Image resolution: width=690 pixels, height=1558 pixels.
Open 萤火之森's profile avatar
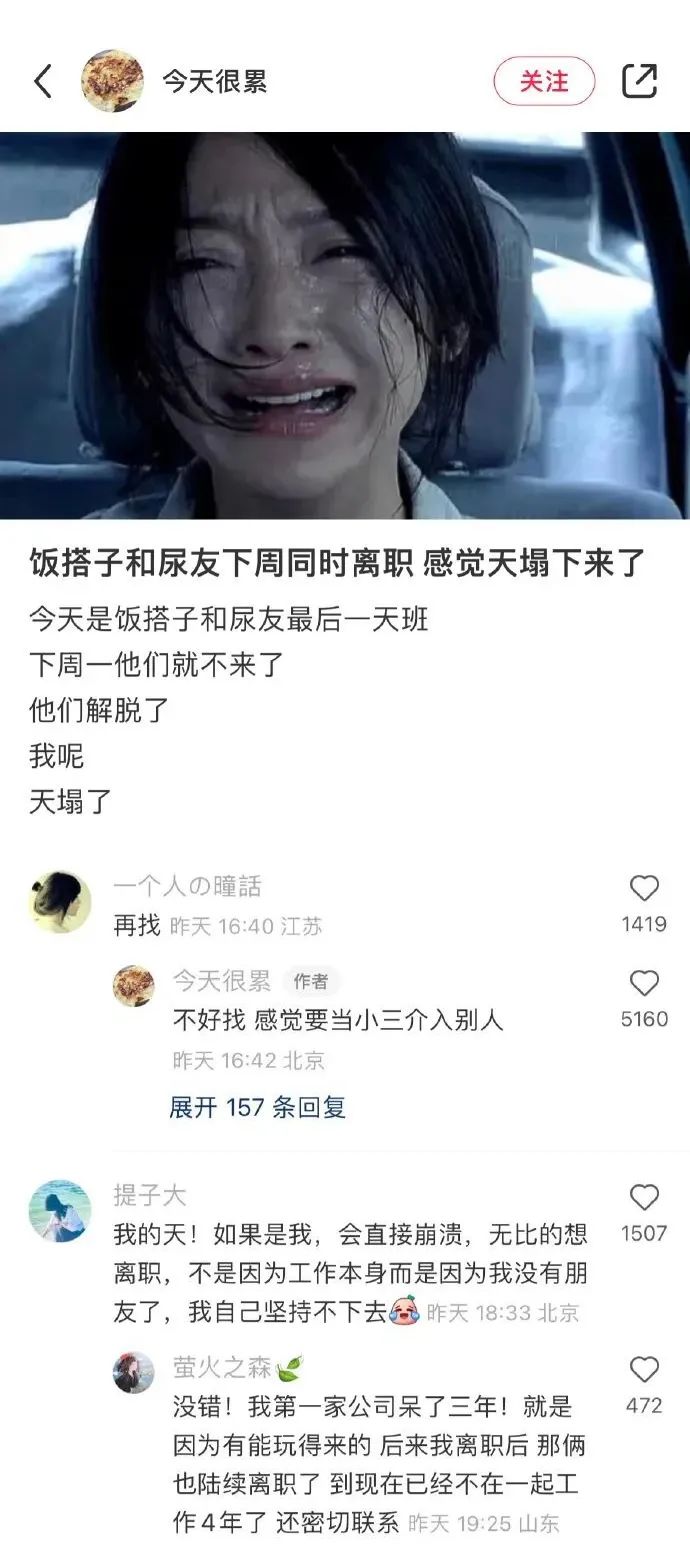[133, 1372]
